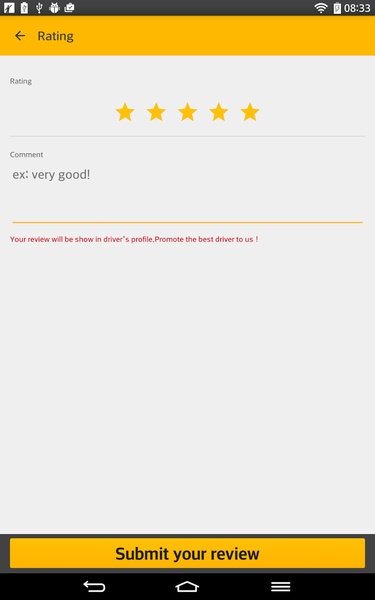Tap the system home button
The width and height of the screenshot is (375, 600).
tap(187, 586)
